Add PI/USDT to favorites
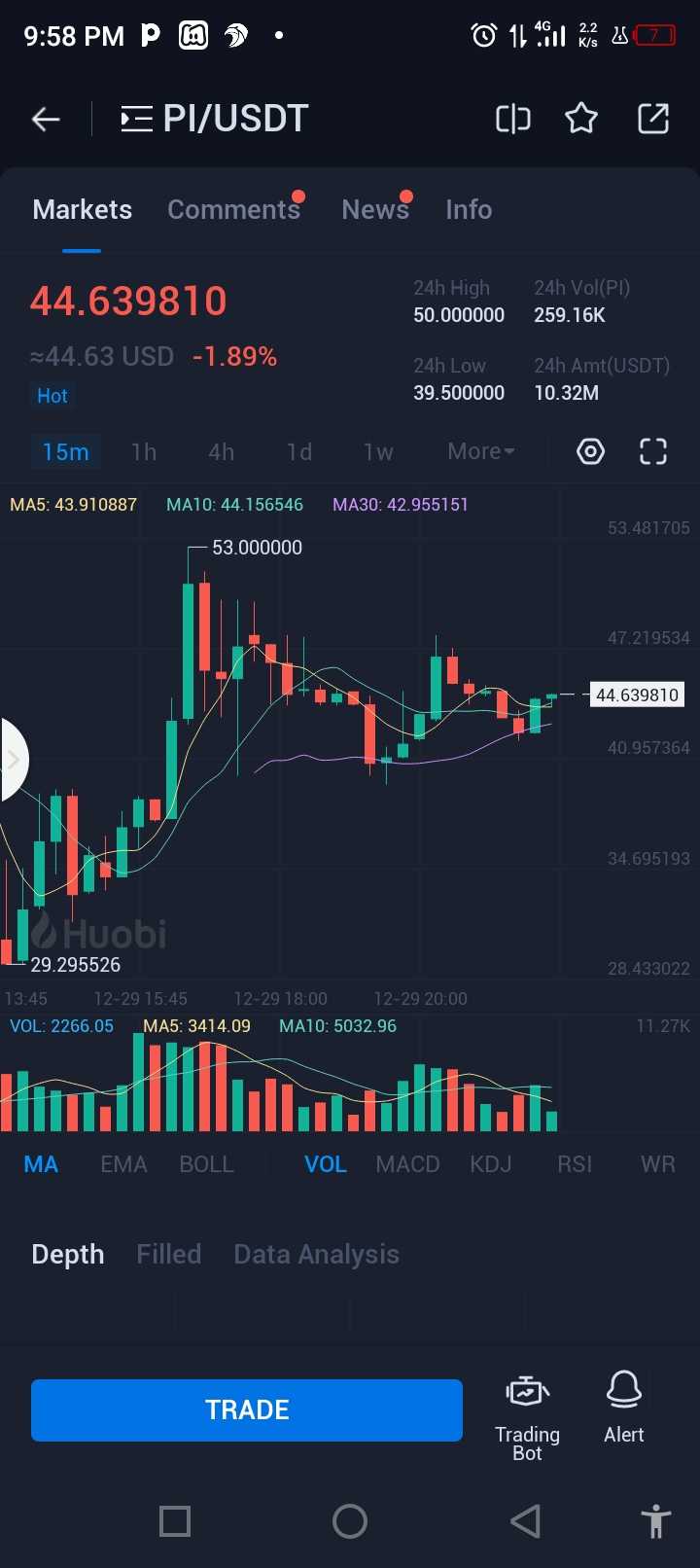 [x=581, y=120]
